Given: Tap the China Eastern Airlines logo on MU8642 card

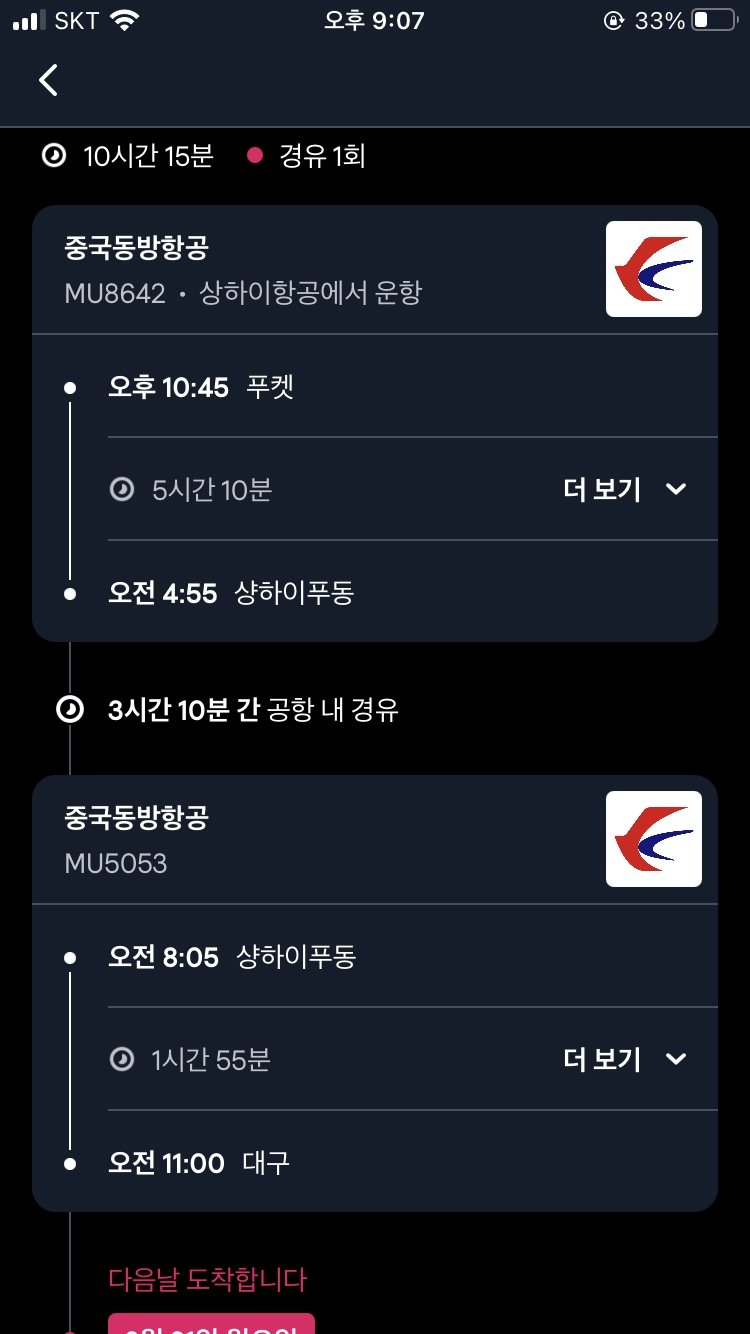Looking at the screenshot, I should (653, 268).
